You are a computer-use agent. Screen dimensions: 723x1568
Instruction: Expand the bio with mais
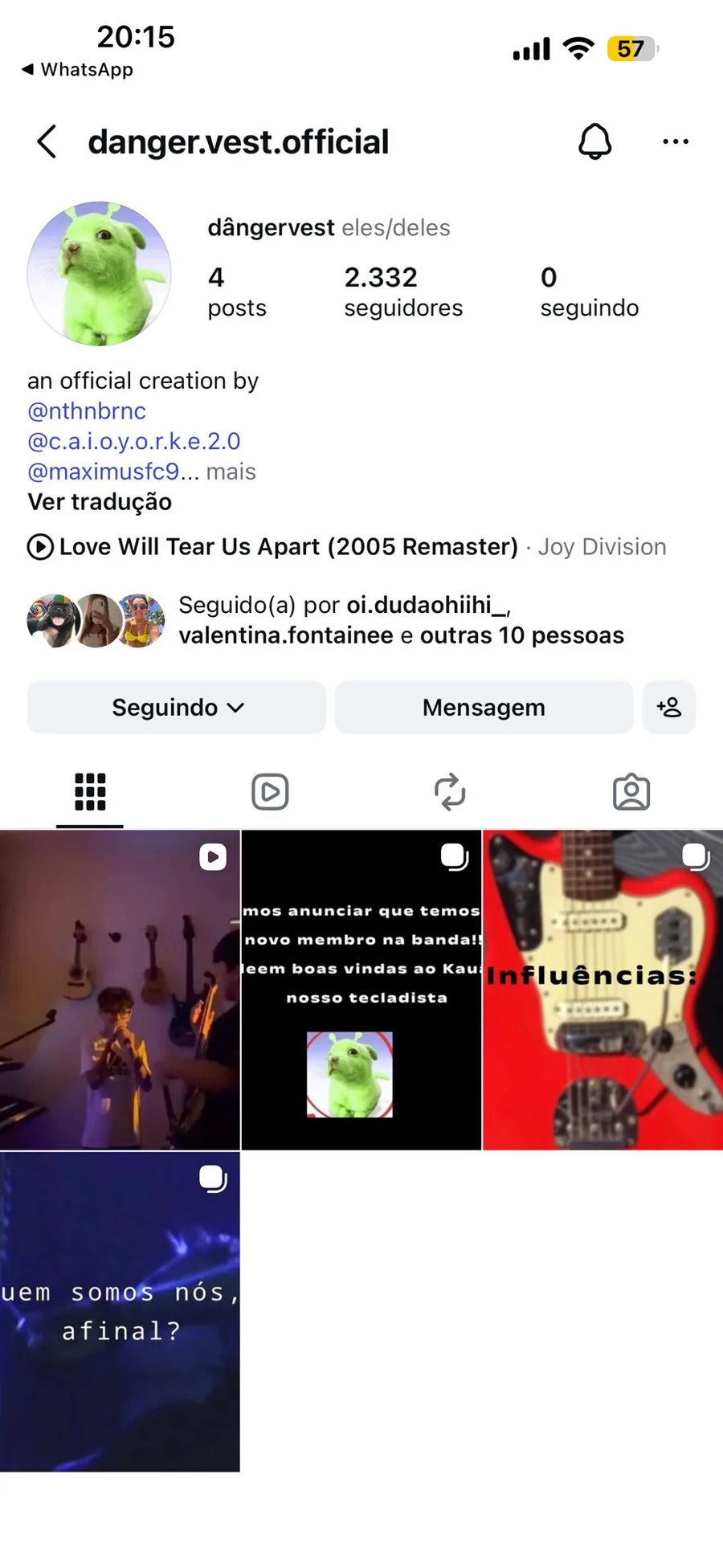231,472
